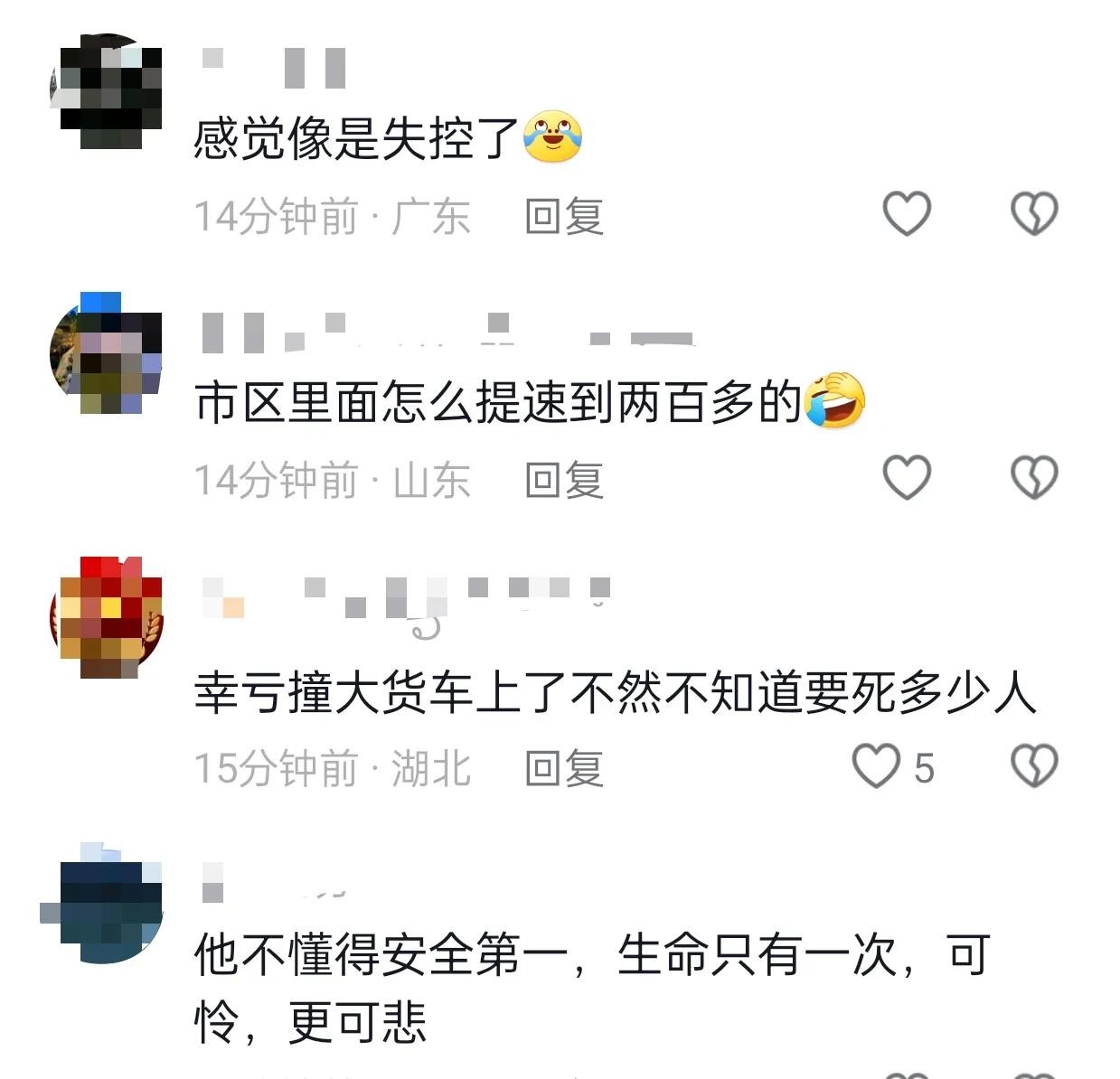
Task: Open avatar of the Hubei commenter
Action: tap(107, 617)
